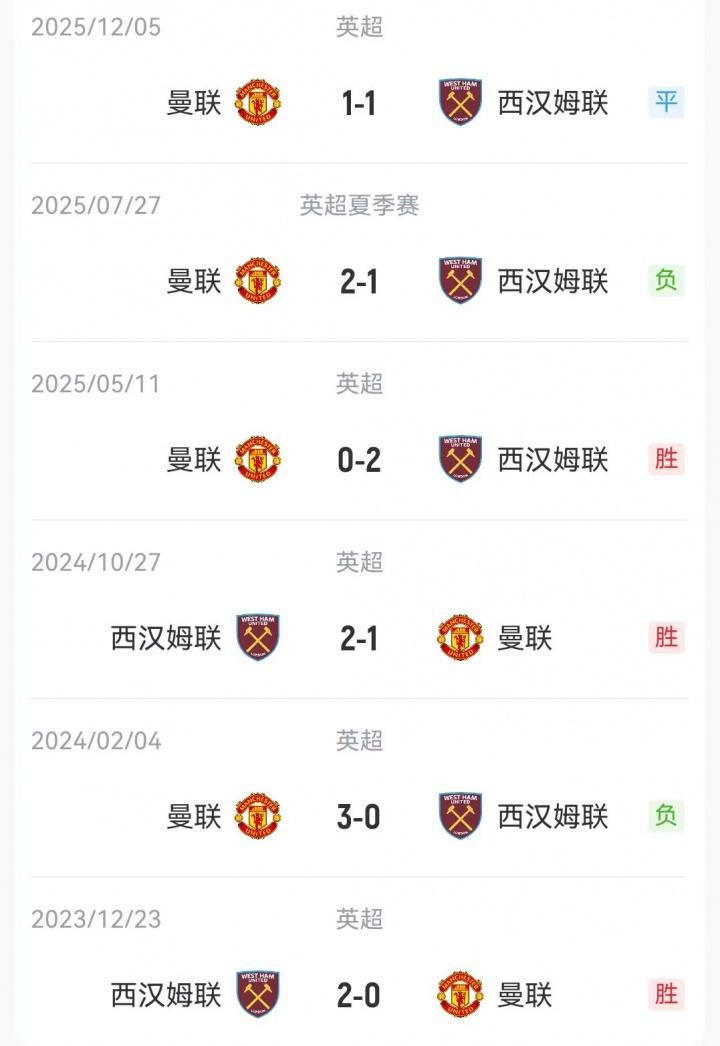Open the 2023/12/23 West Ham 2-0 match

[x=358, y=995]
